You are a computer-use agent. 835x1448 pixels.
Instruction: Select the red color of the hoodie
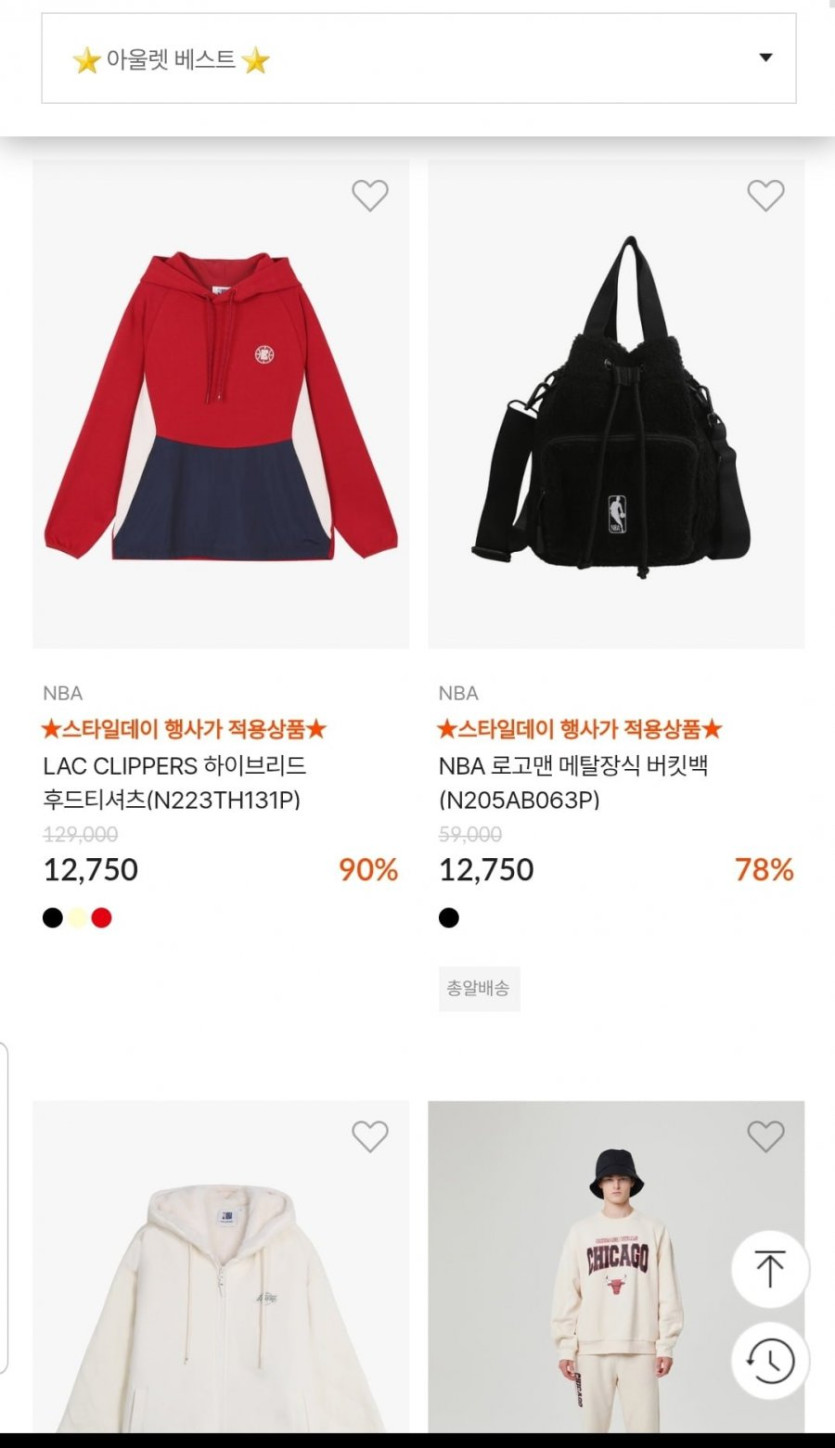click(x=101, y=918)
